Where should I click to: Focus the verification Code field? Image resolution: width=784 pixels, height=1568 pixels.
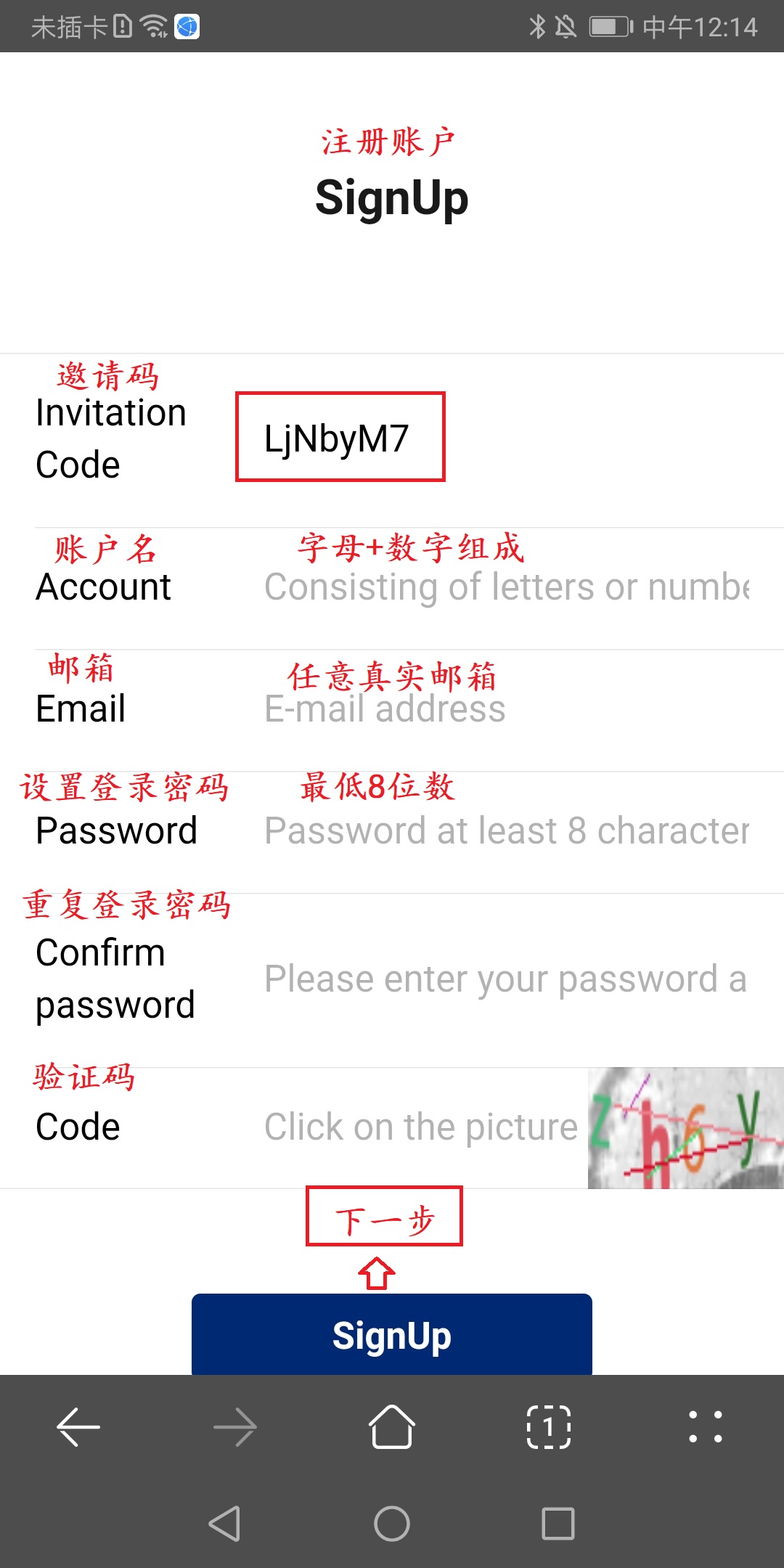[x=421, y=1127]
